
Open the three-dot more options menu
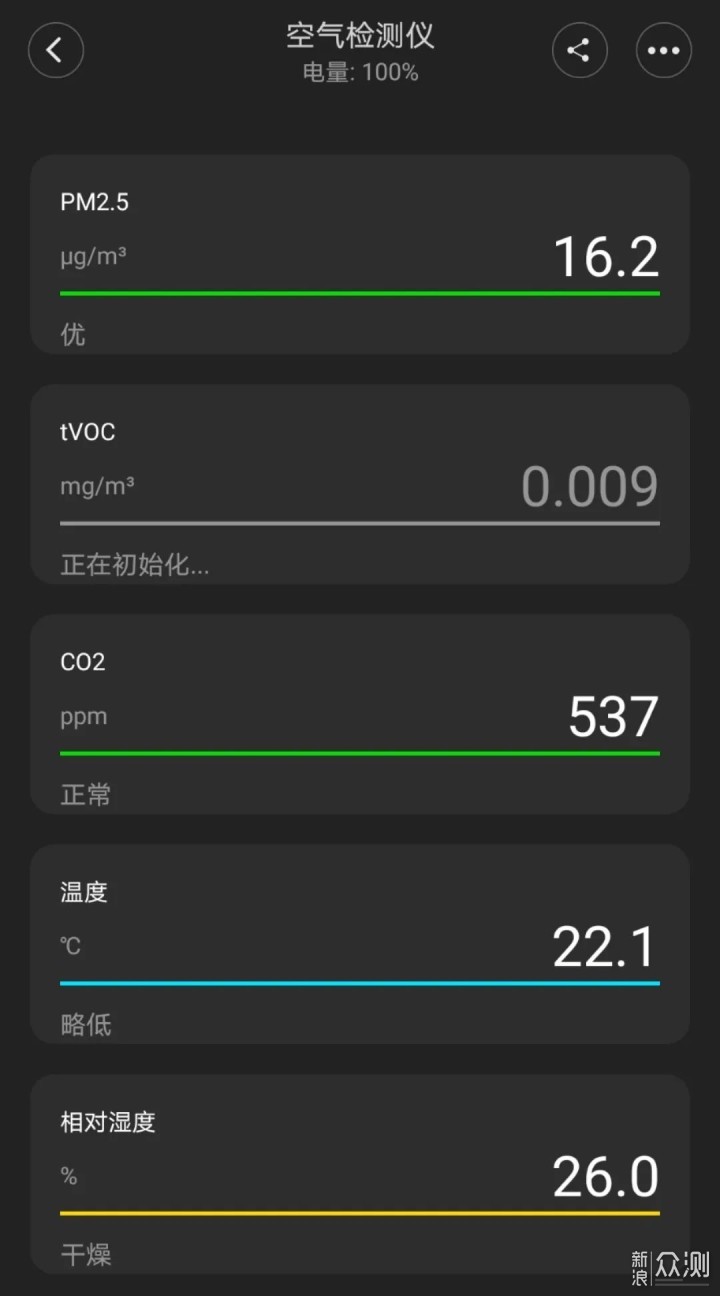(664, 50)
